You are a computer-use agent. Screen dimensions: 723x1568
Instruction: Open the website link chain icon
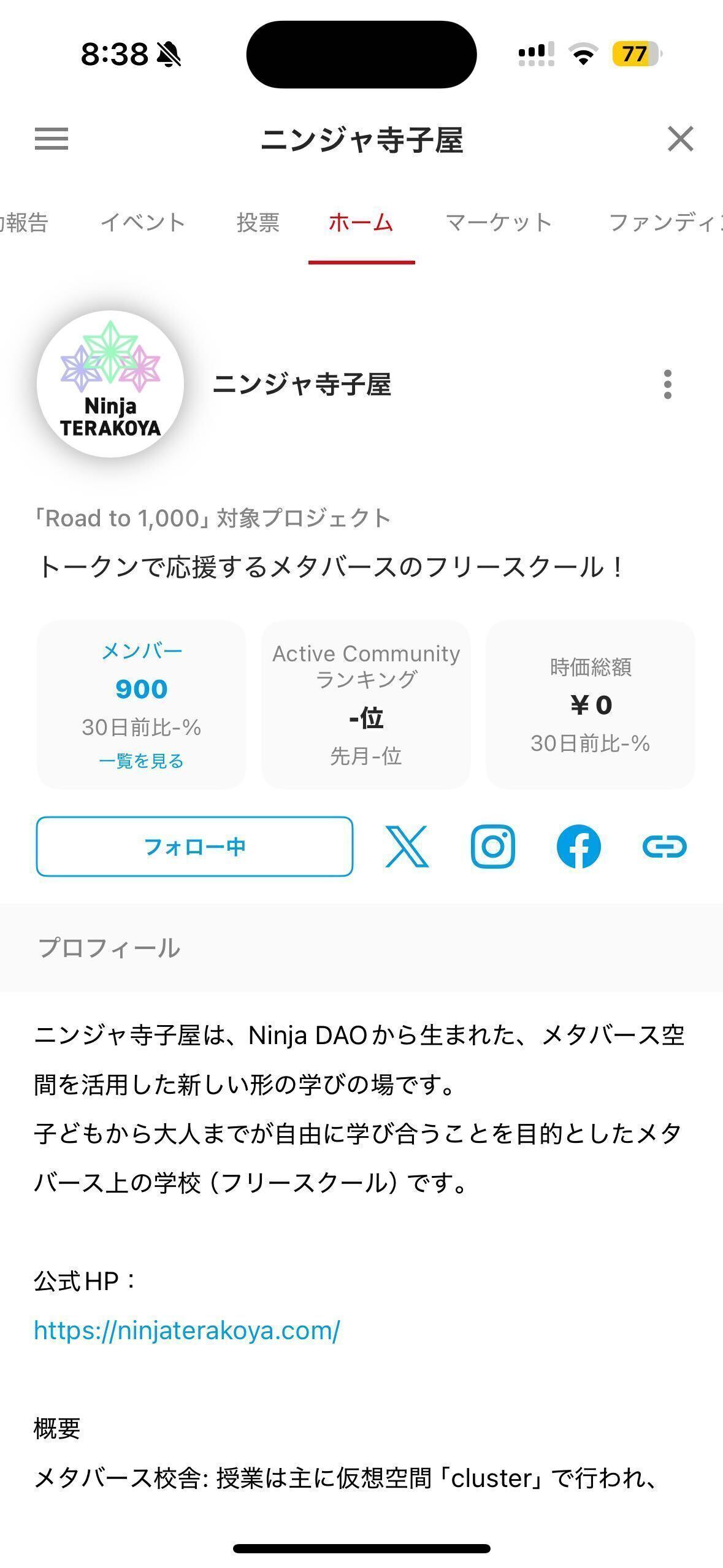pyautogui.click(x=665, y=847)
